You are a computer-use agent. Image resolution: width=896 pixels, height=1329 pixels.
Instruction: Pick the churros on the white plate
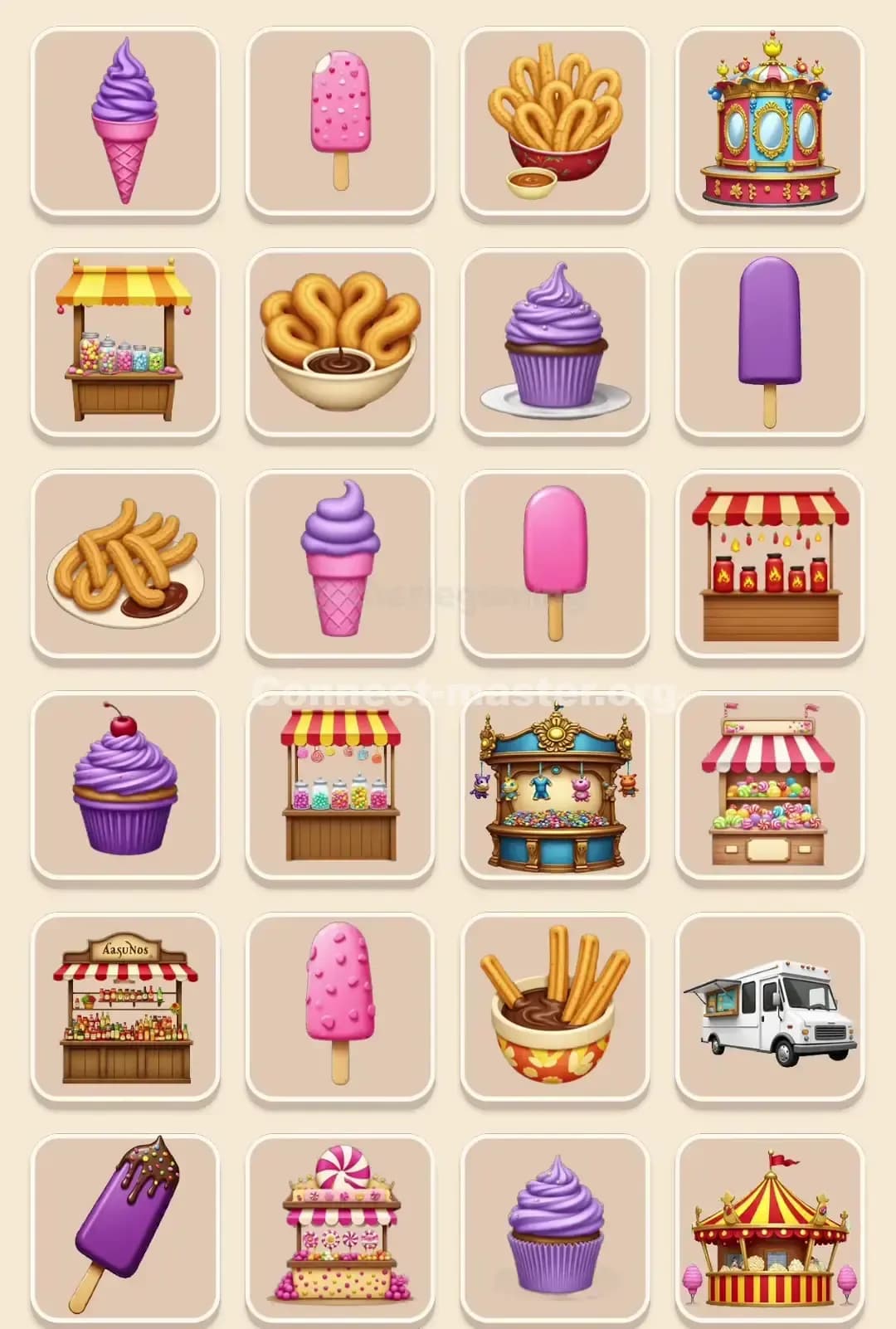coord(125,564)
